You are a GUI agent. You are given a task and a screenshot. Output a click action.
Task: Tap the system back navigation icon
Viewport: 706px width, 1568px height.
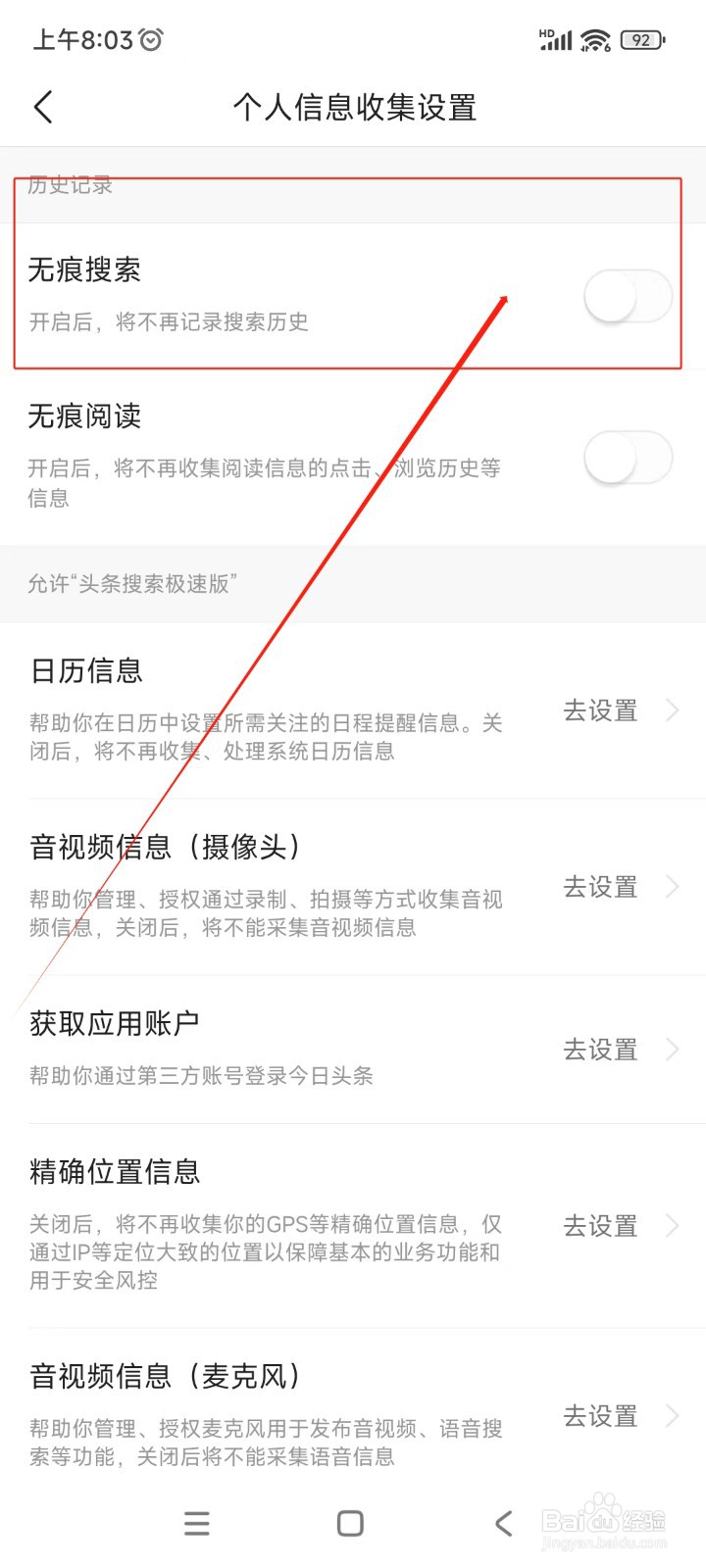pos(503,1524)
